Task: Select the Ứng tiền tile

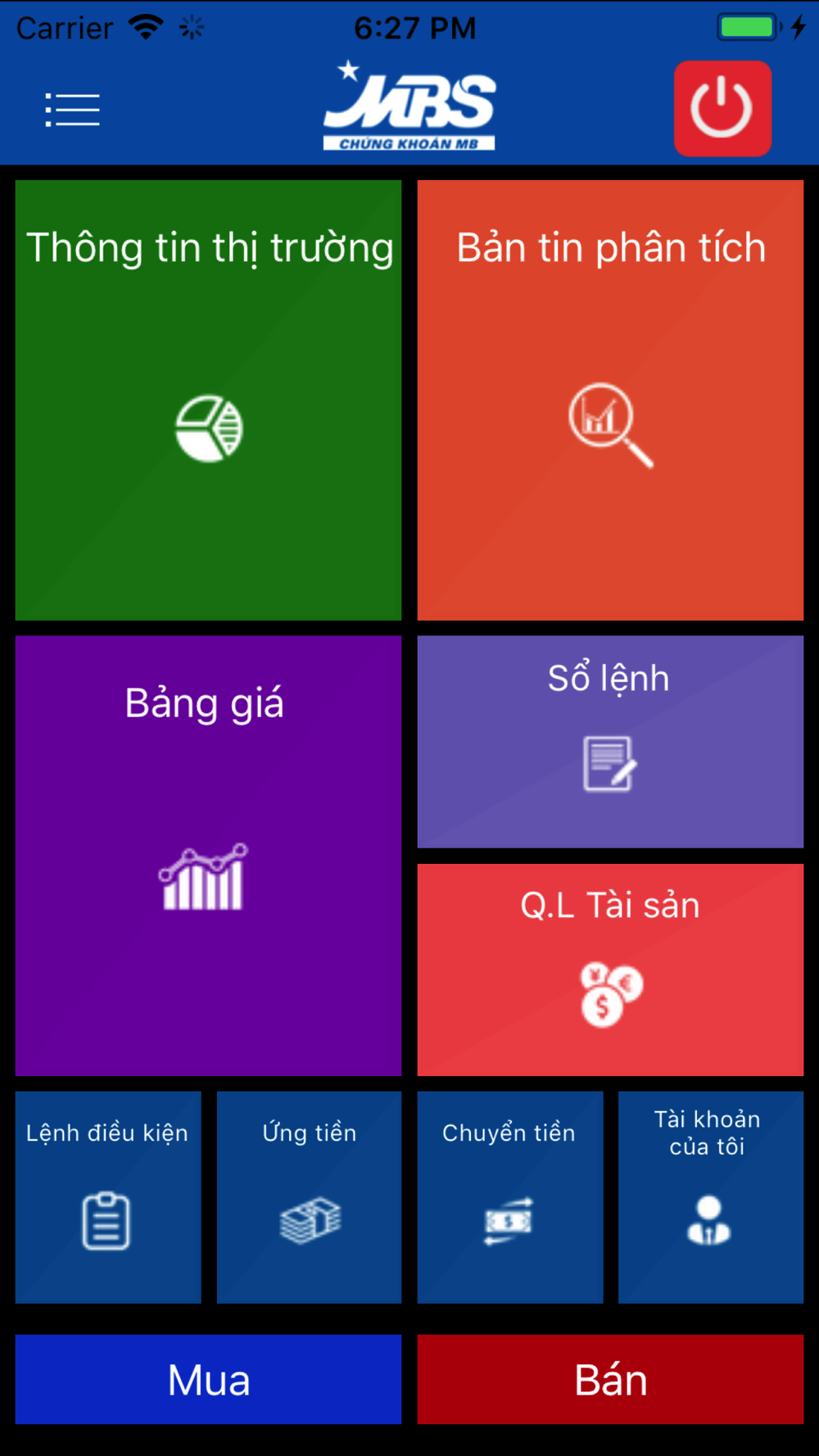Action: pos(309,1196)
